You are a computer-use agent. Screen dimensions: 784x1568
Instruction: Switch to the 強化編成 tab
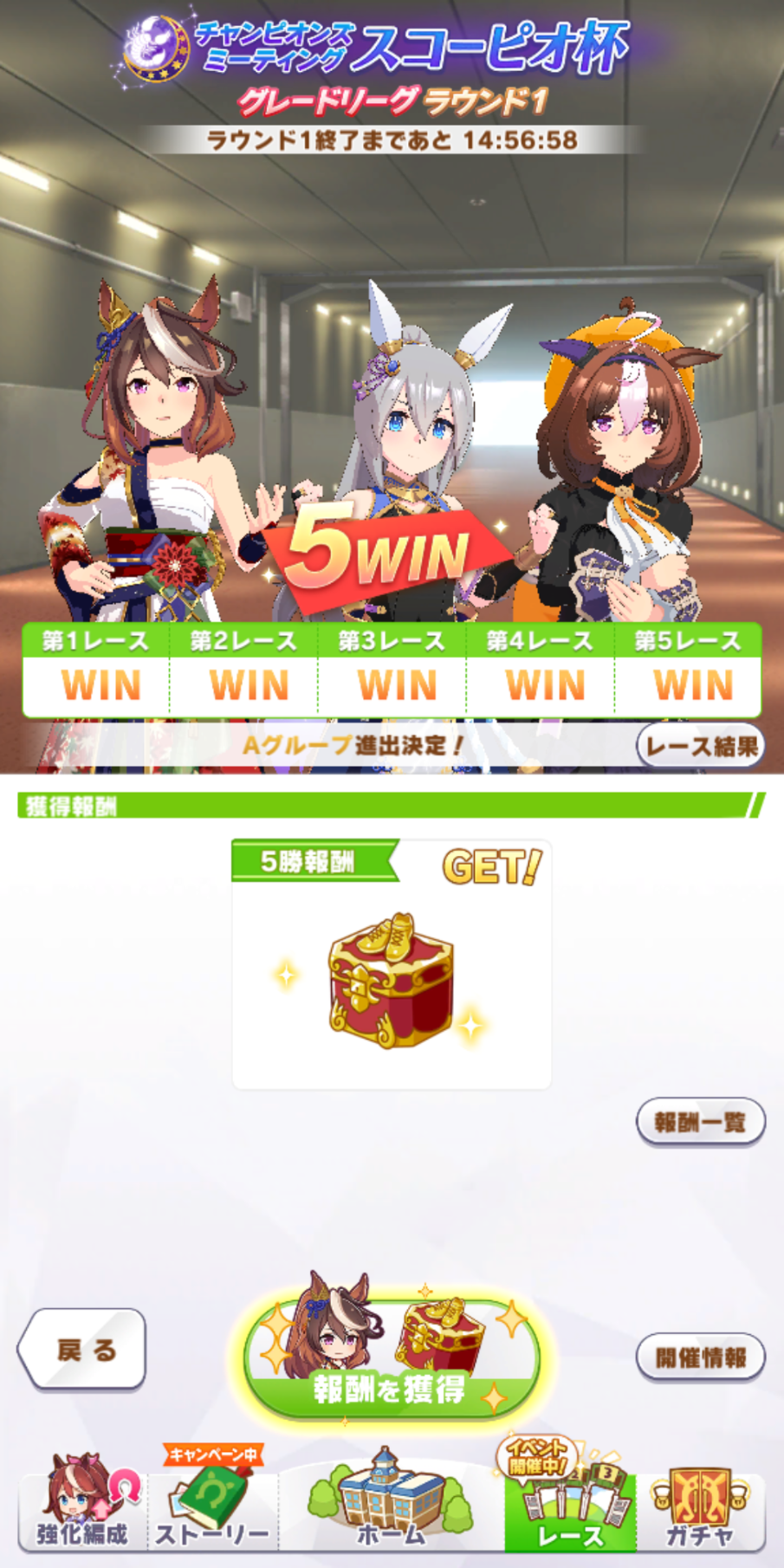tap(83, 1504)
